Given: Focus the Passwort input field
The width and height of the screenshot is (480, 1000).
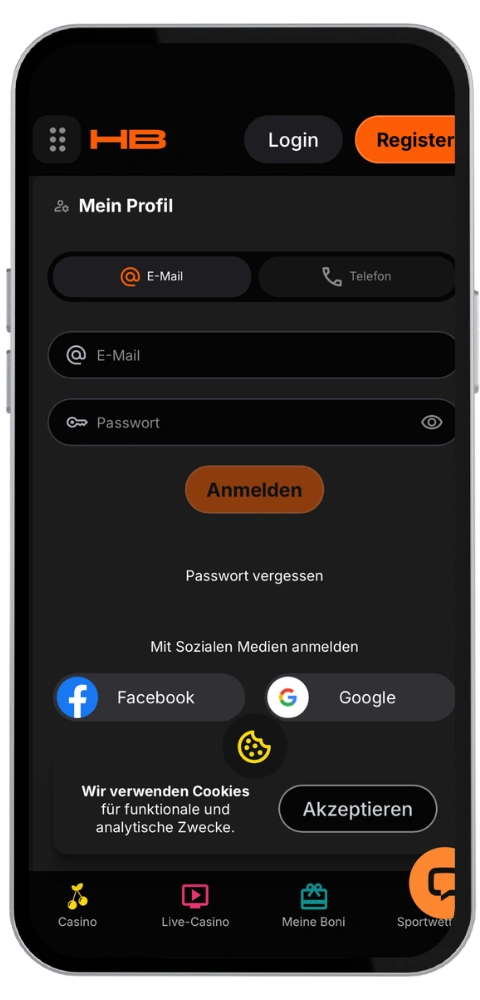Looking at the screenshot, I should [252, 422].
